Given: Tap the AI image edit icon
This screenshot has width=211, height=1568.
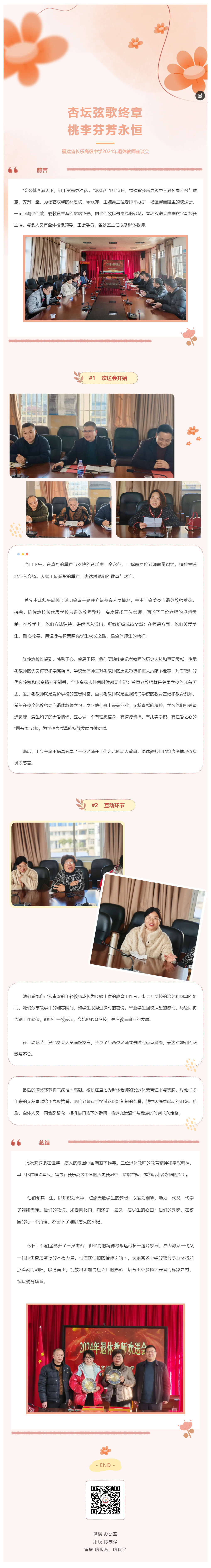Looking at the screenshot, I should pos(200,96).
